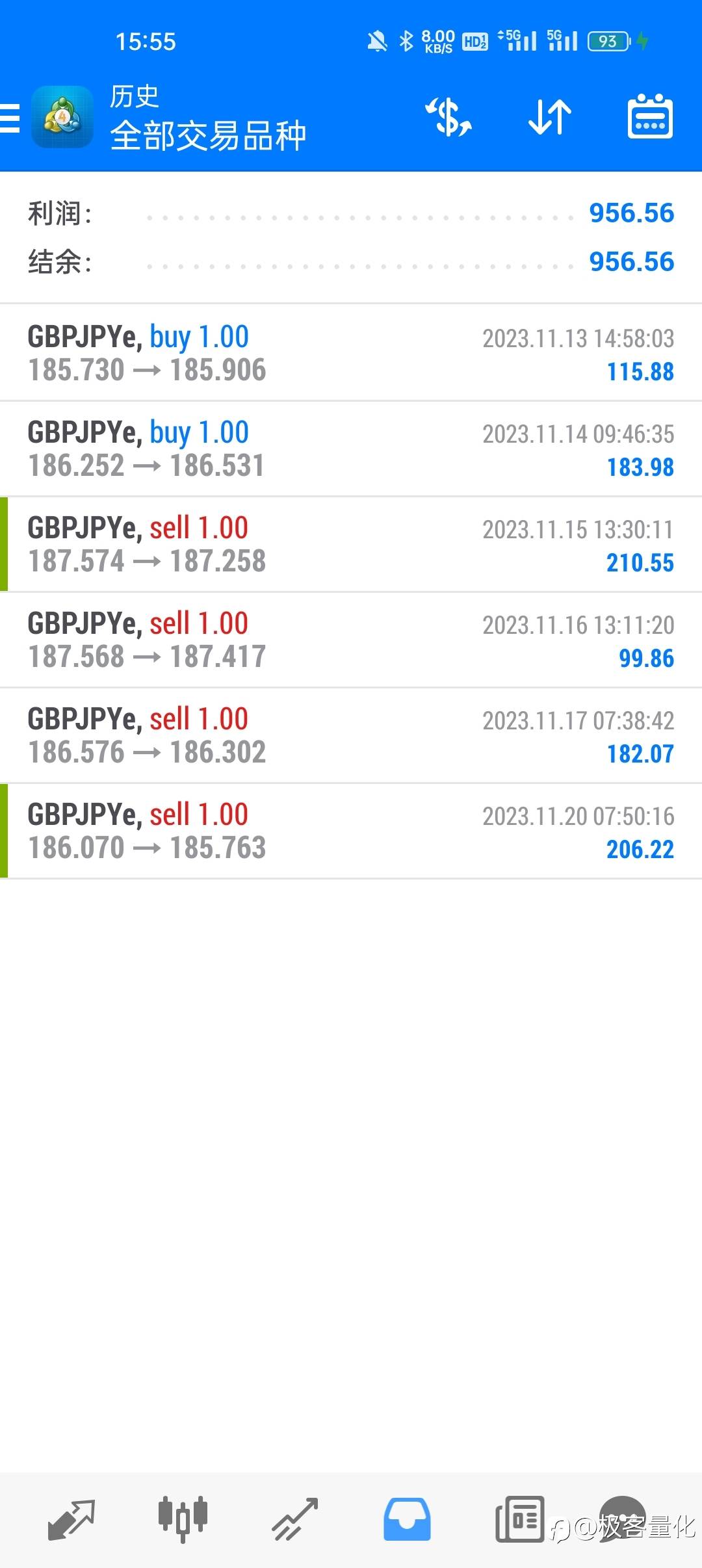Open the calendar date range picker
Image resolution: width=702 pixels, height=1568 pixels.
click(650, 116)
